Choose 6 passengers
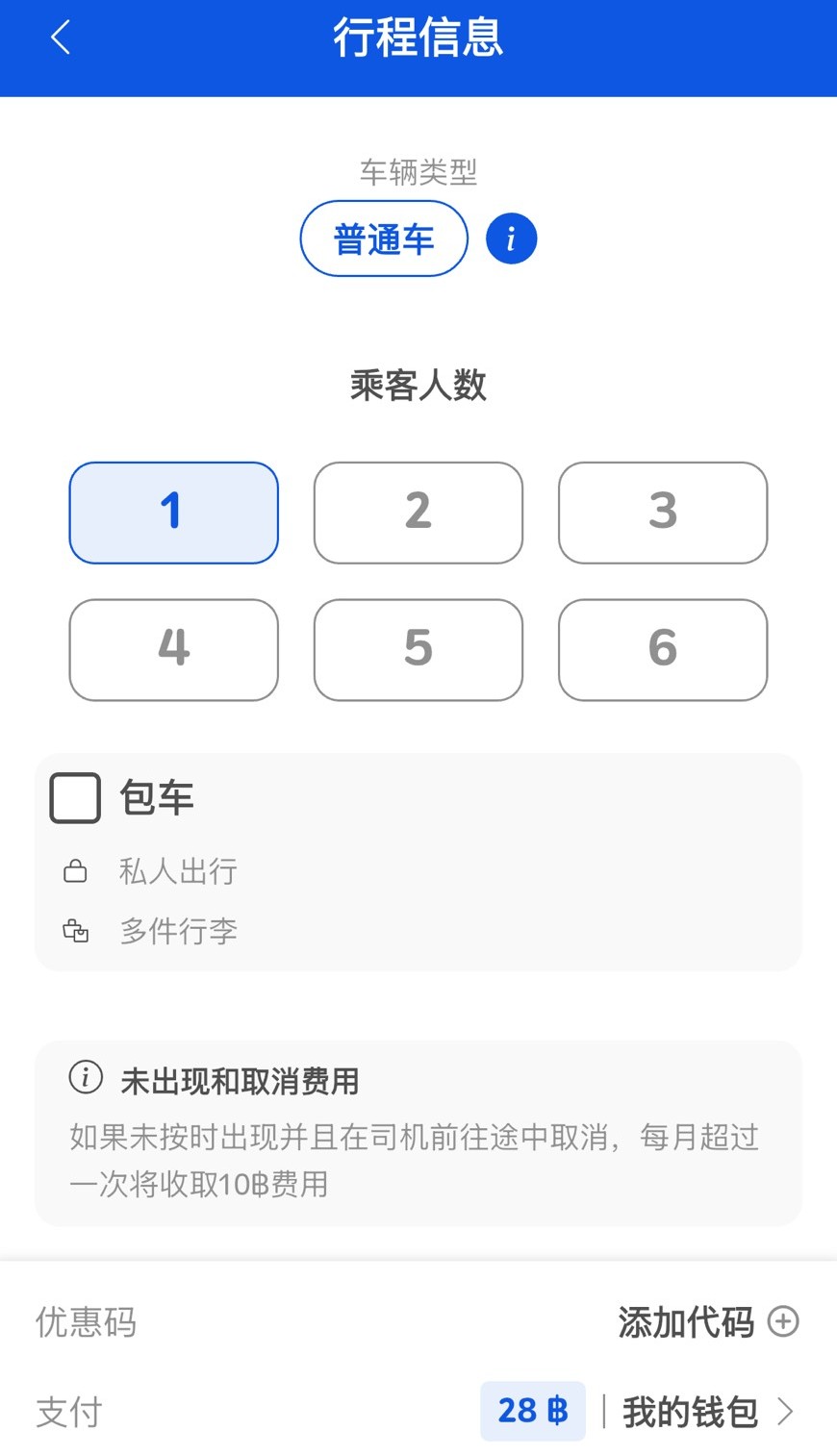Screen dimensions: 837x1456 [662, 649]
